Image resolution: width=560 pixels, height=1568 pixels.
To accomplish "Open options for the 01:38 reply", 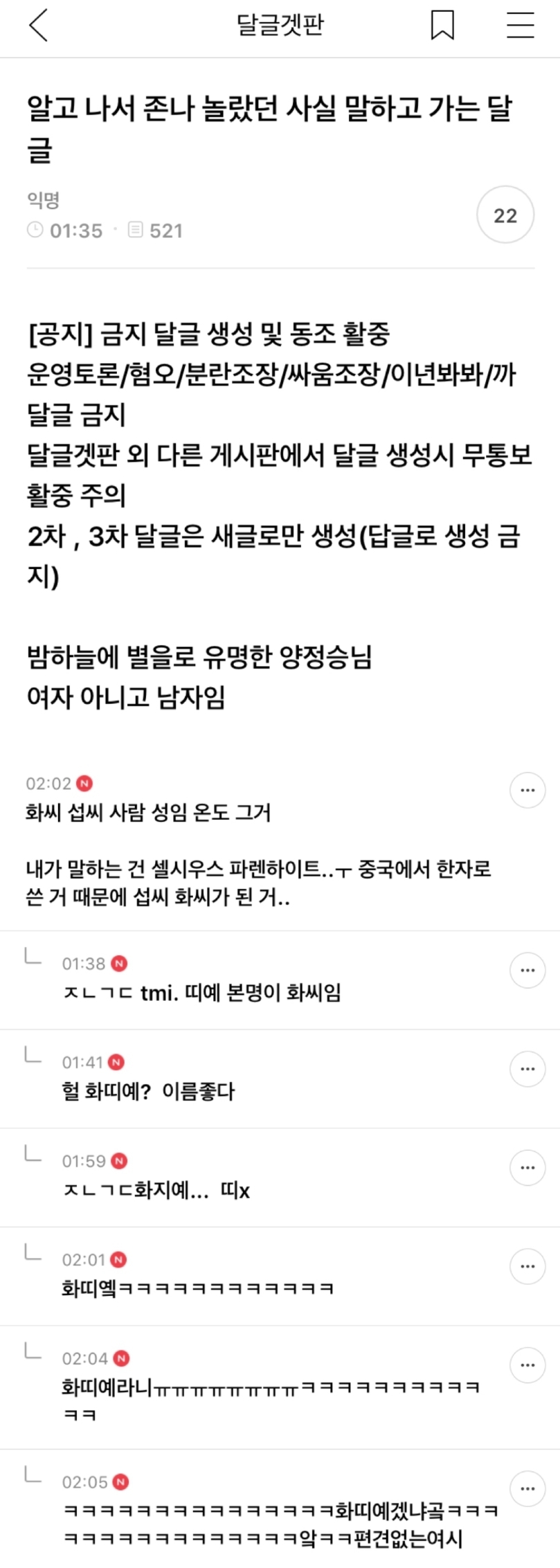I will click(x=527, y=970).
